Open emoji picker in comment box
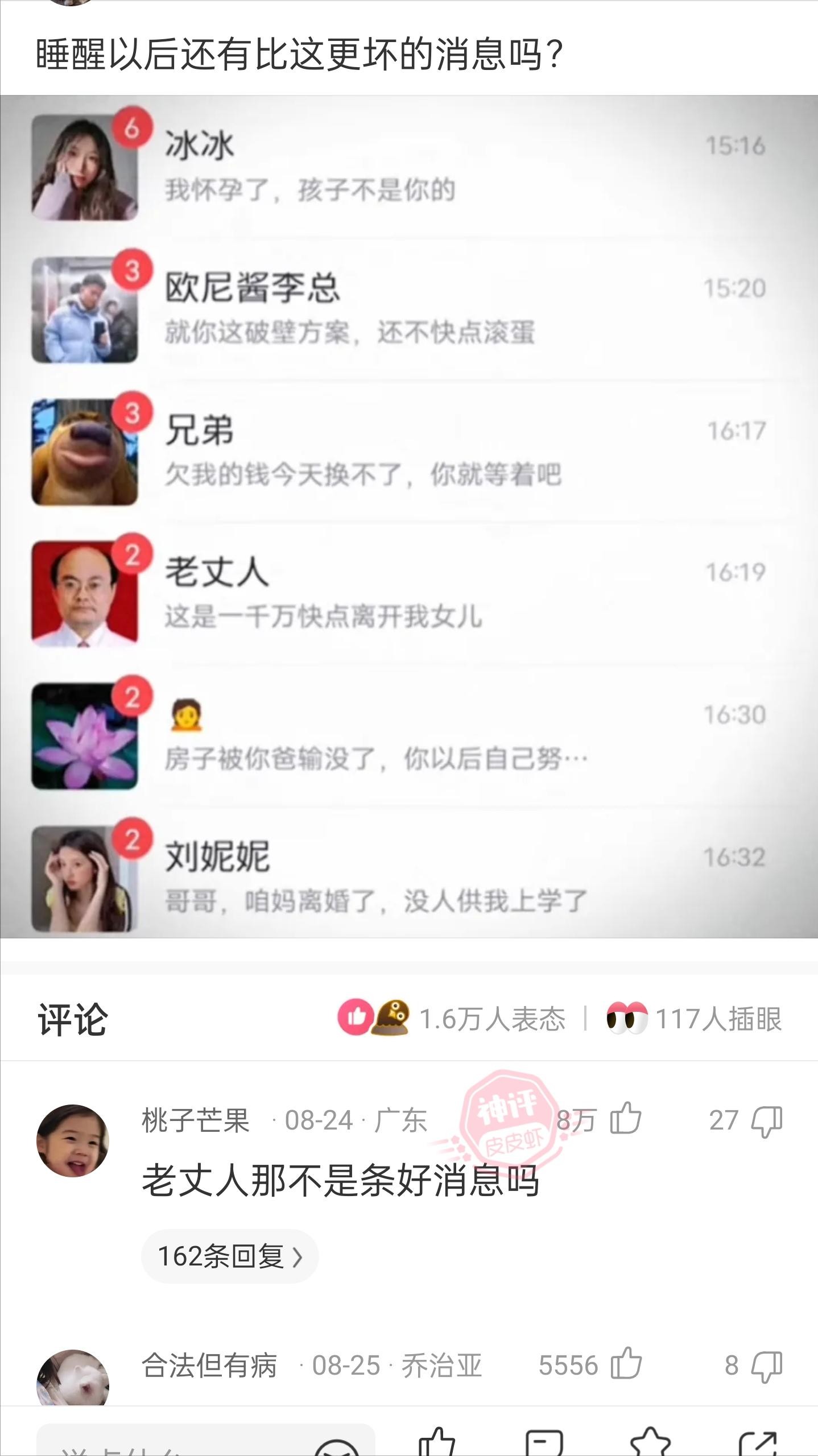The image size is (818, 1456). coord(337,1446)
